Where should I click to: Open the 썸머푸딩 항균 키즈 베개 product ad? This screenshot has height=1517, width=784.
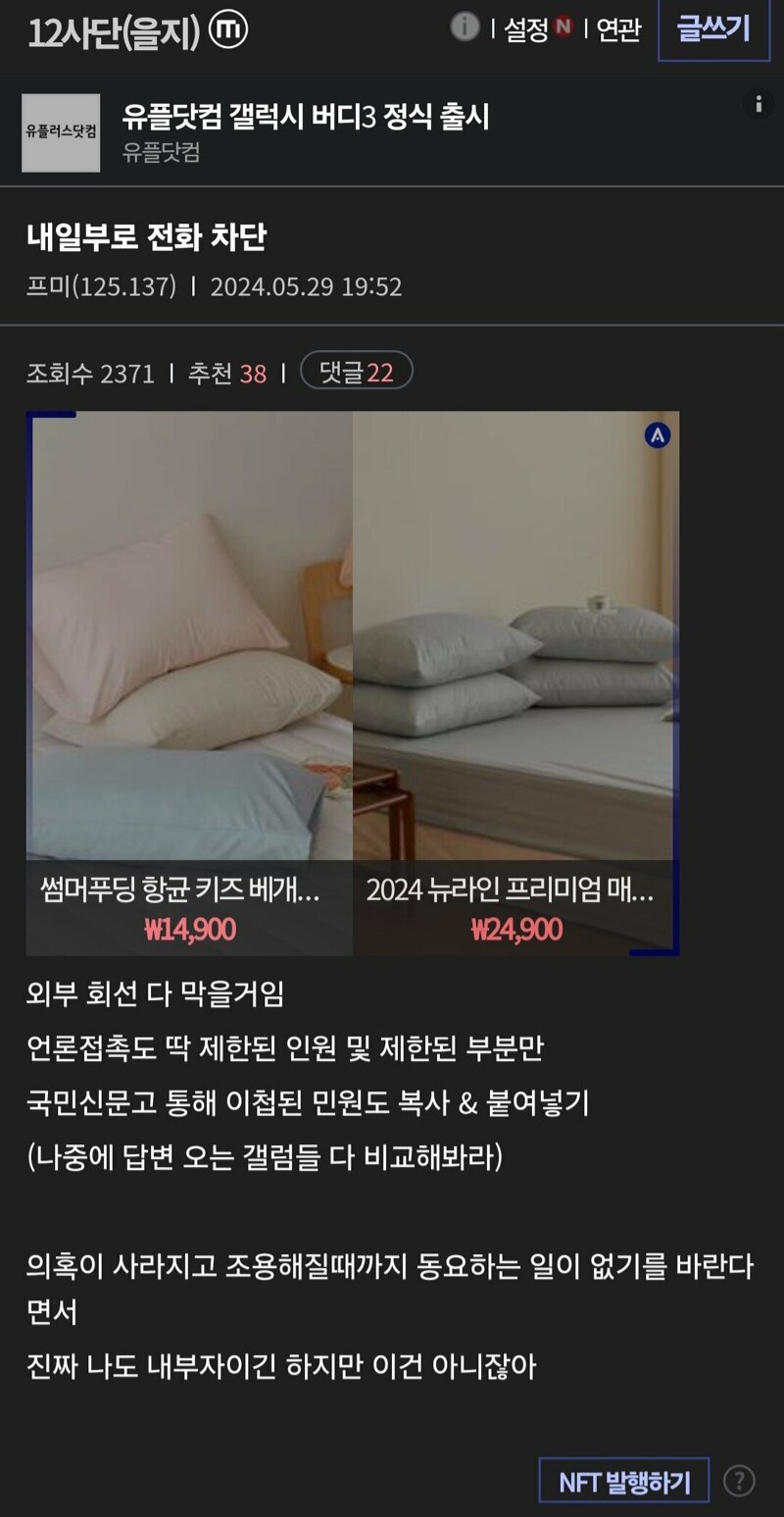(189, 683)
